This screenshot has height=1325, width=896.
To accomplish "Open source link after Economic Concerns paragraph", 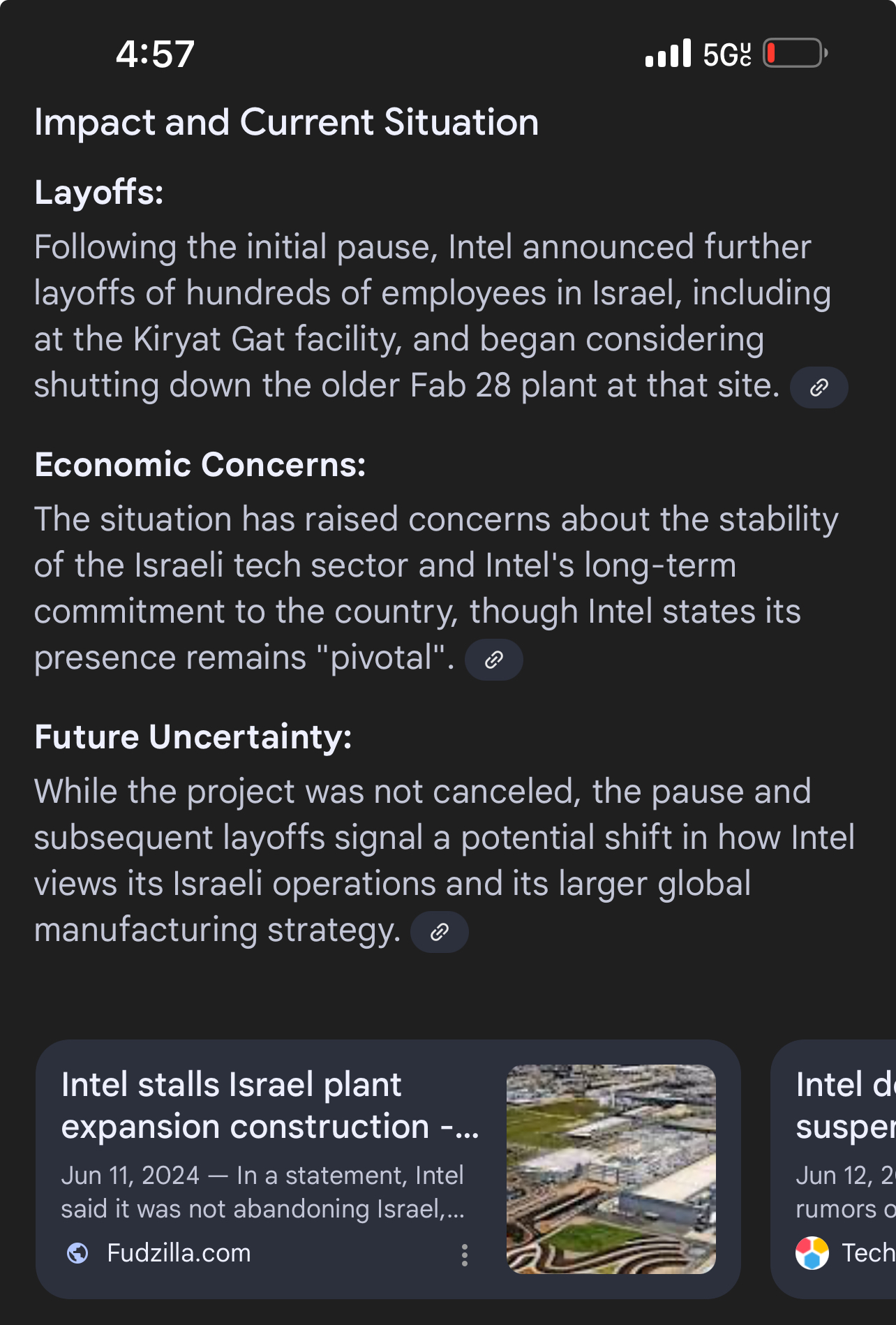I will (493, 660).
